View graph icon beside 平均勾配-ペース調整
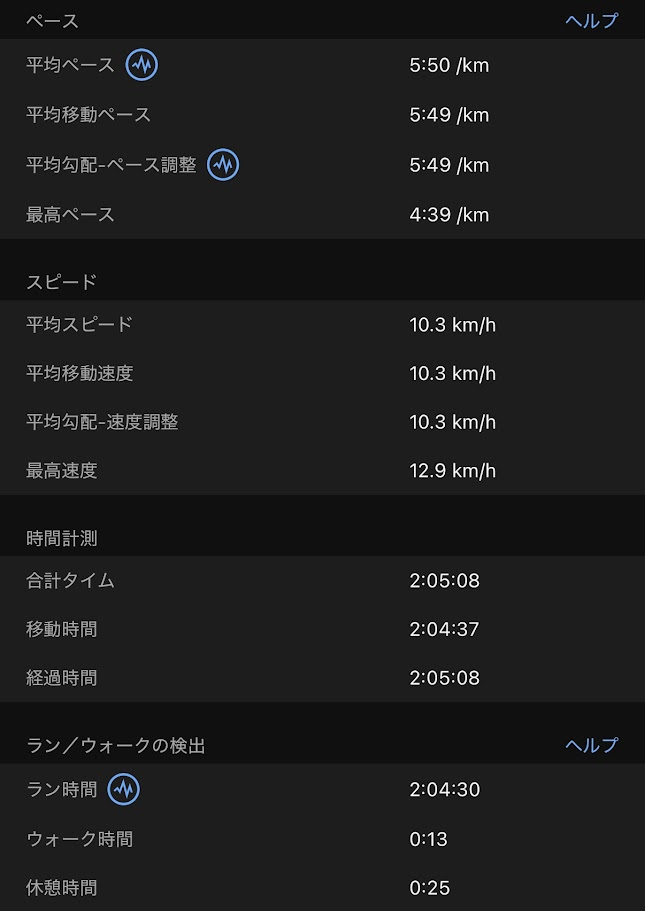The height and width of the screenshot is (911, 645). pyautogui.click(x=223, y=165)
